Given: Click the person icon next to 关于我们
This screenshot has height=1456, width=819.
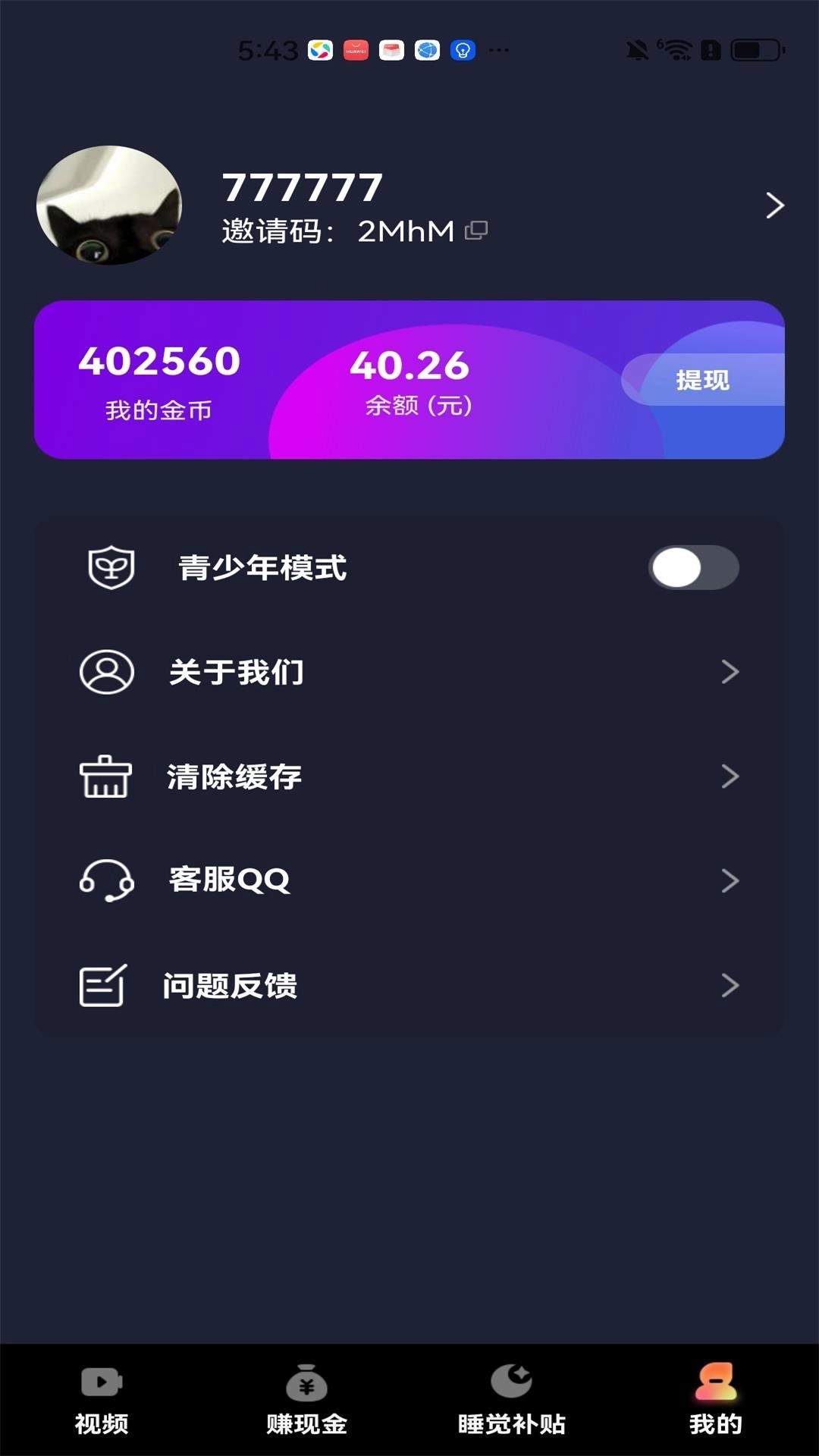Looking at the screenshot, I should pos(106,672).
